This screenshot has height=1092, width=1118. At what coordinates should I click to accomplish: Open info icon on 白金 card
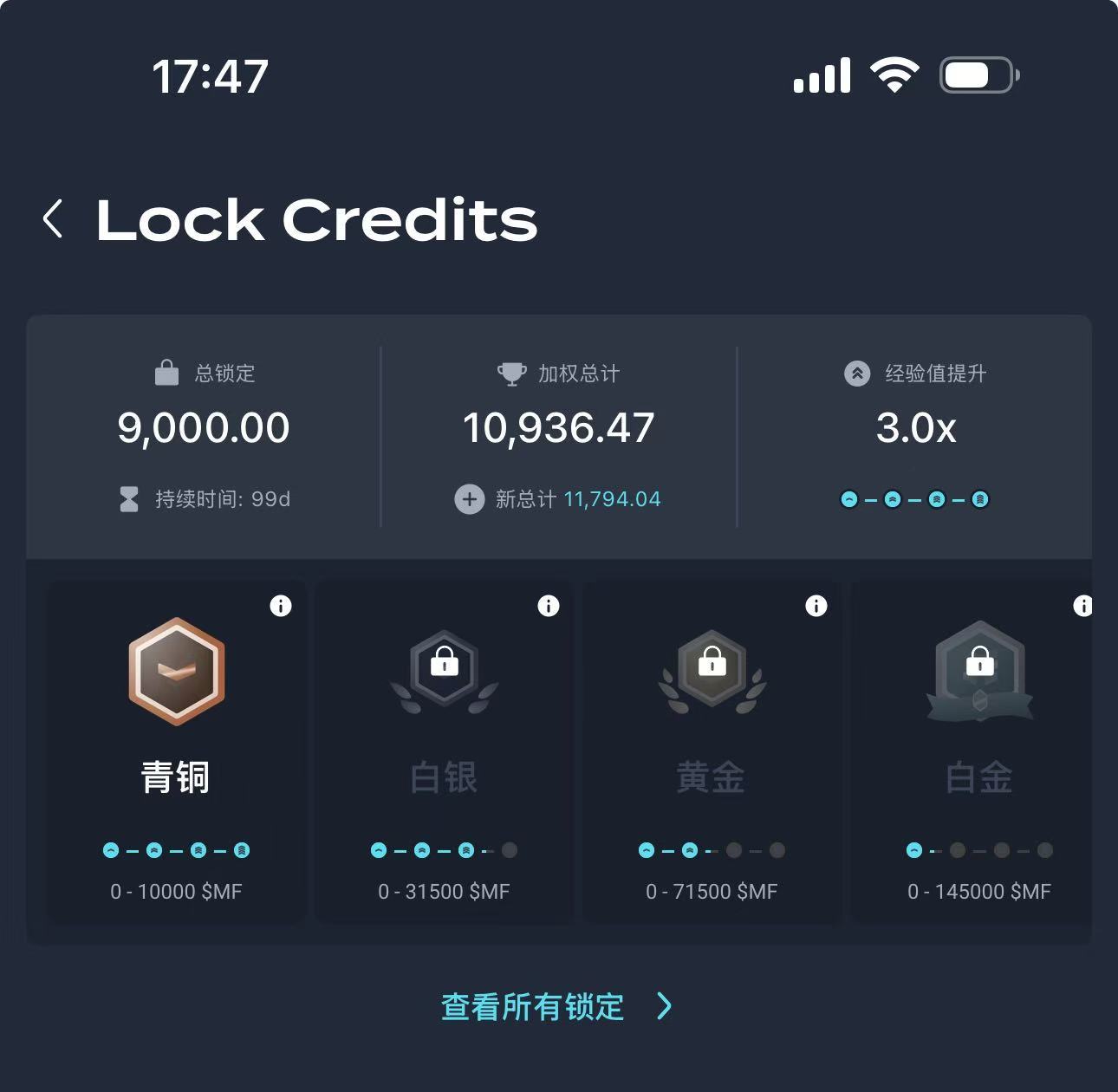[x=1082, y=606]
